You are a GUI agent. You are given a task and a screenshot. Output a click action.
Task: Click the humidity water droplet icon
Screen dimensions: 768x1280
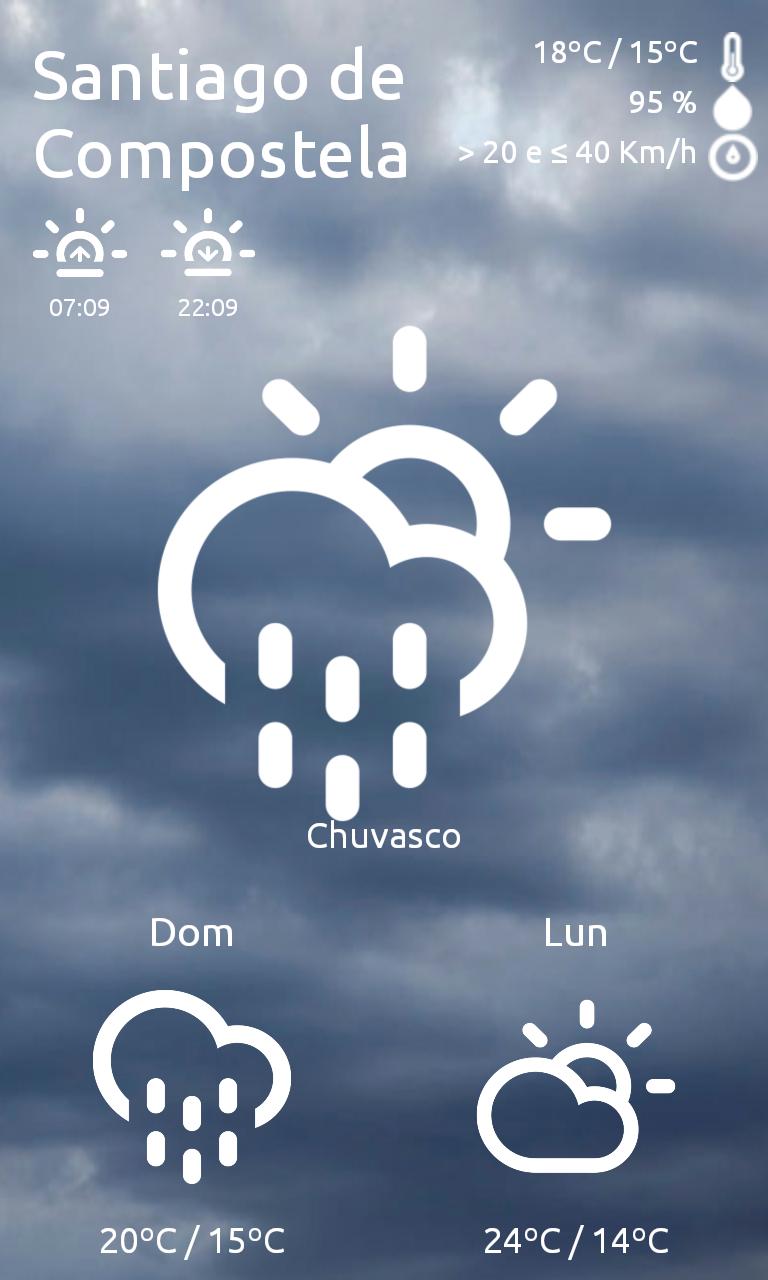coord(733,108)
